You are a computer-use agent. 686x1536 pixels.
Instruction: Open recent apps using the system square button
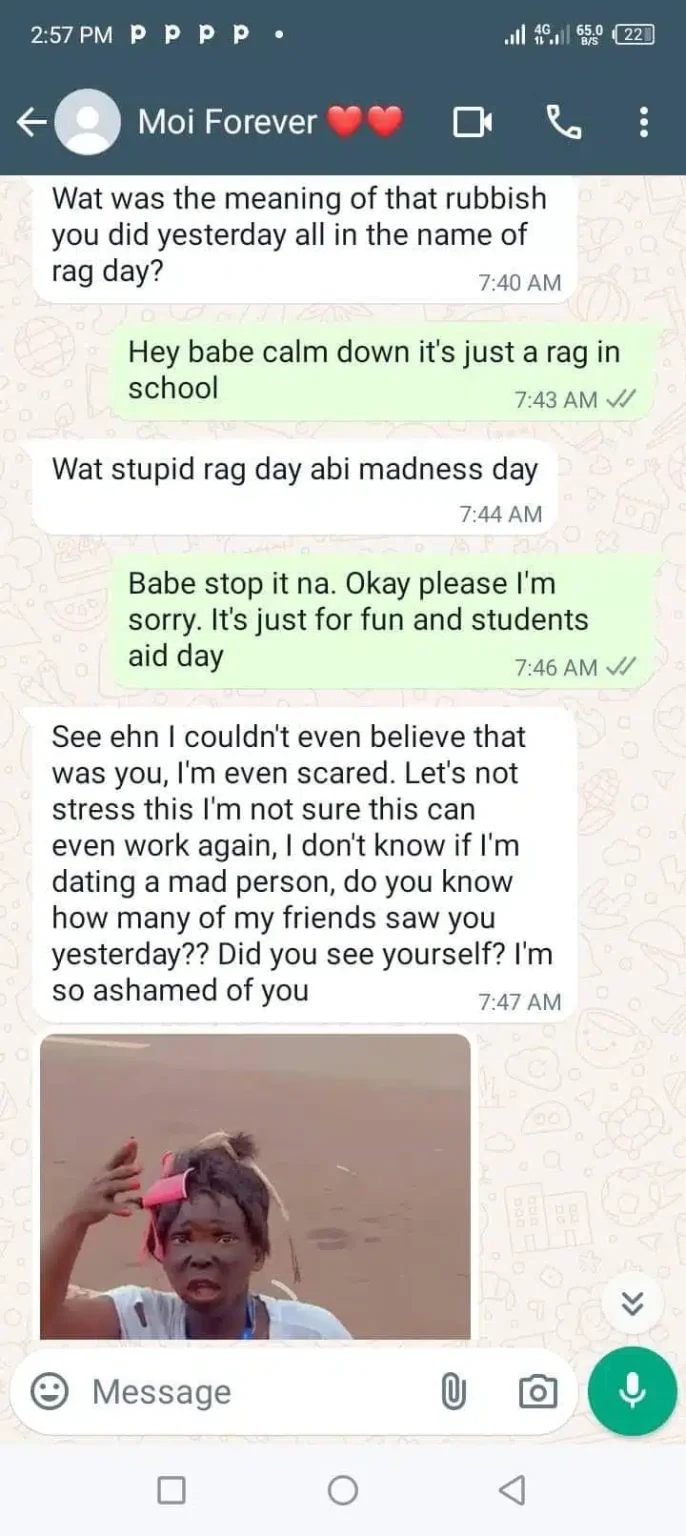(172, 1491)
